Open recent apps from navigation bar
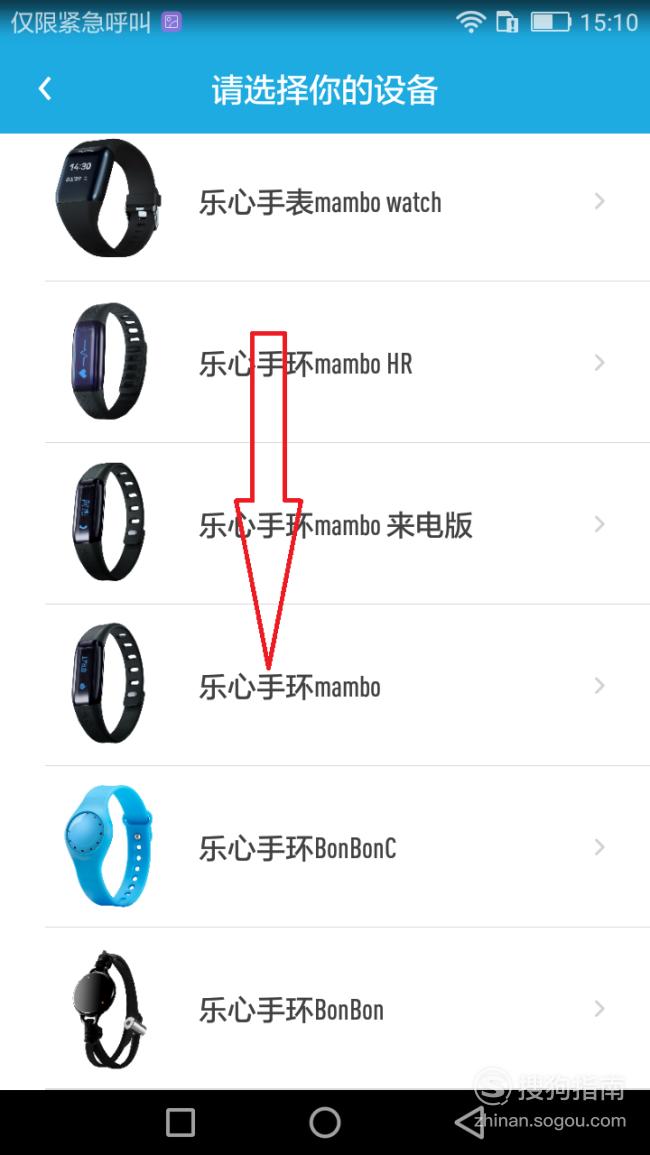This screenshot has height=1155, width=650. click(x=180, y=1122)
